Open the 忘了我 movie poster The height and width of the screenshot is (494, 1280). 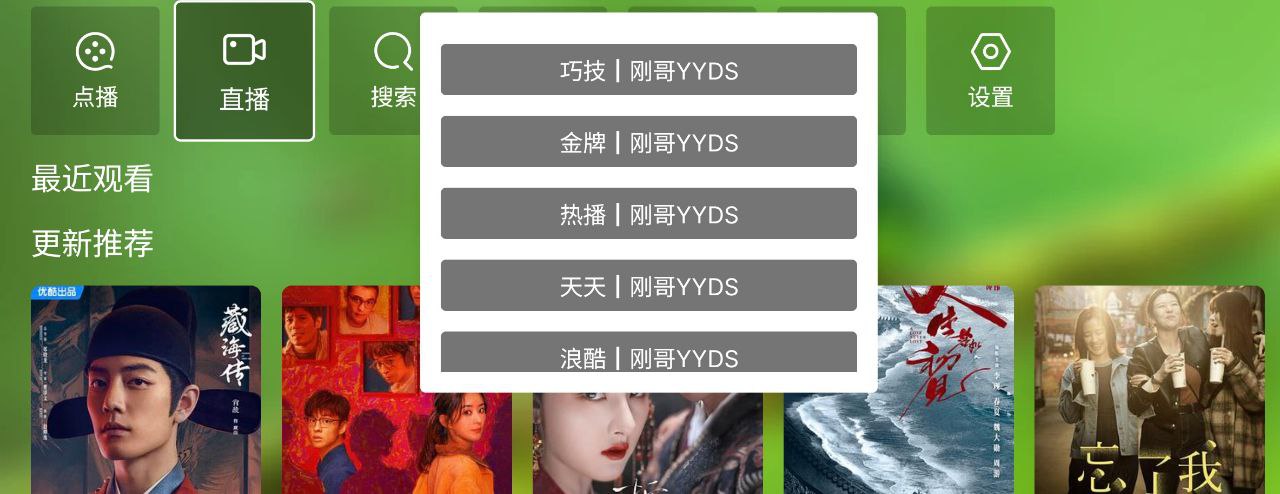pos(1149,390)
